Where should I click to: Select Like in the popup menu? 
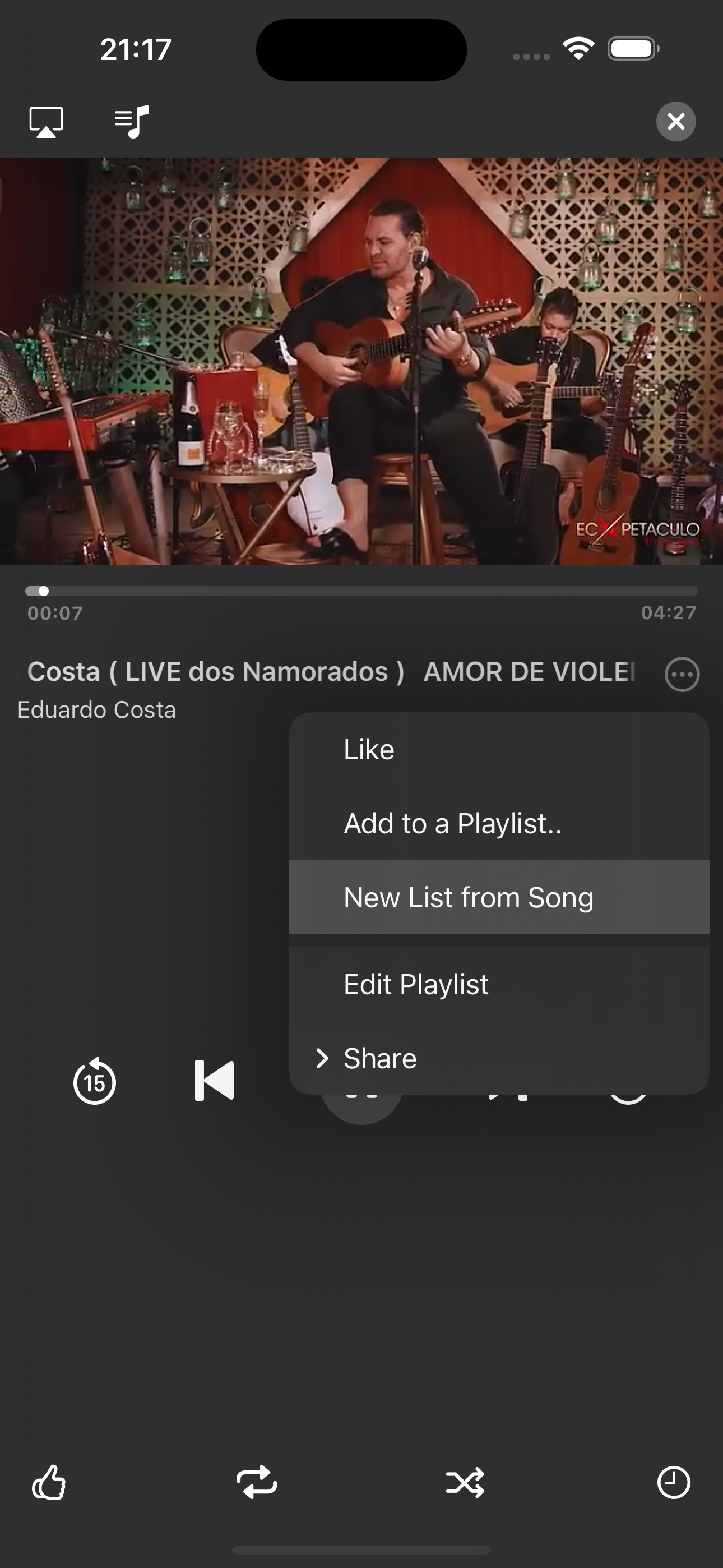point(499,749)
